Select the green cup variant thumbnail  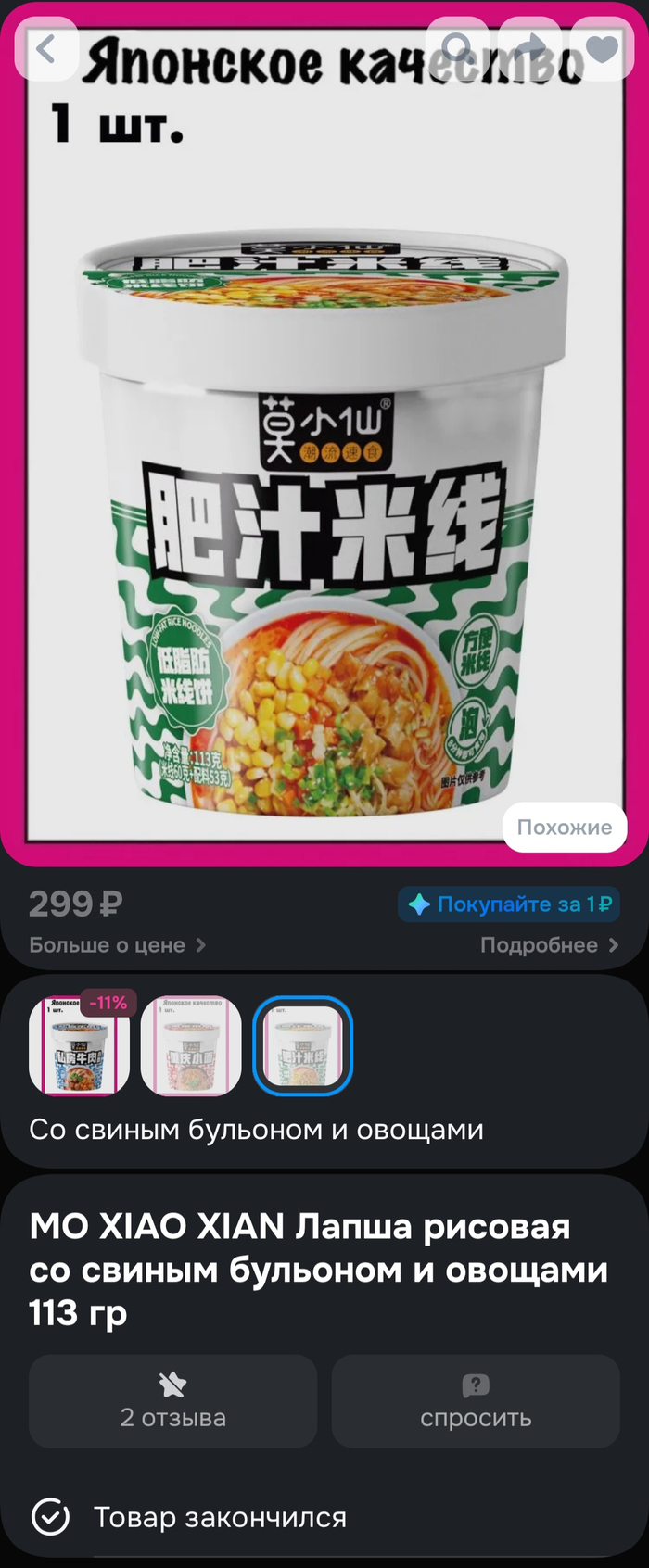click(x=302, y=1046)
